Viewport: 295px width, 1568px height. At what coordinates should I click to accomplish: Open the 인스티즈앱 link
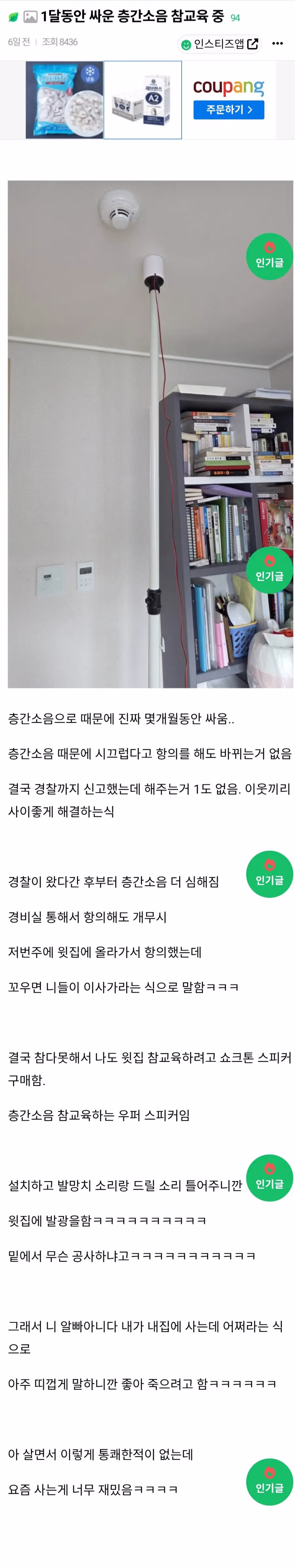(220, 44)
